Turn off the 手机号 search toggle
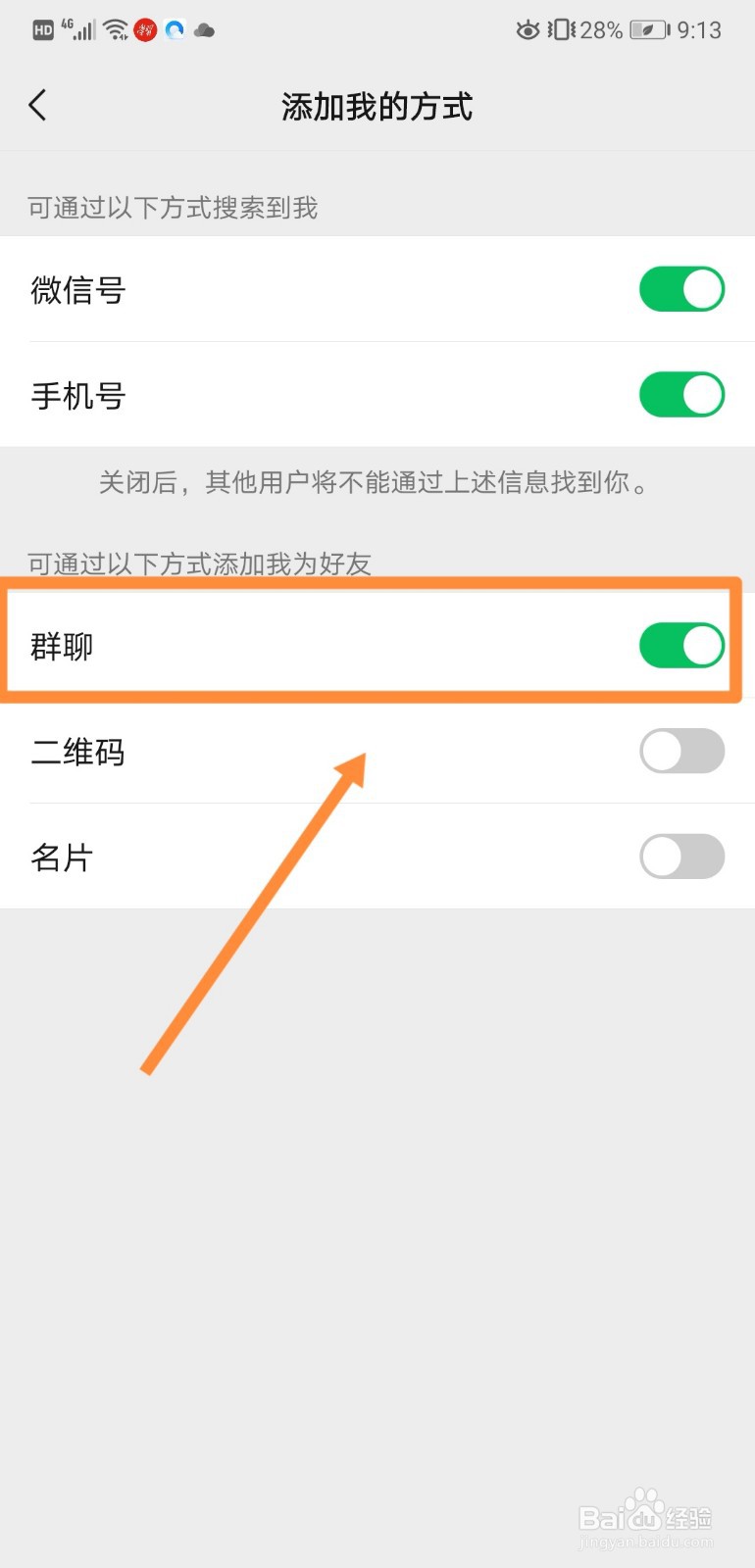Viewport: 755px width, 1568px height. (681, 395)
